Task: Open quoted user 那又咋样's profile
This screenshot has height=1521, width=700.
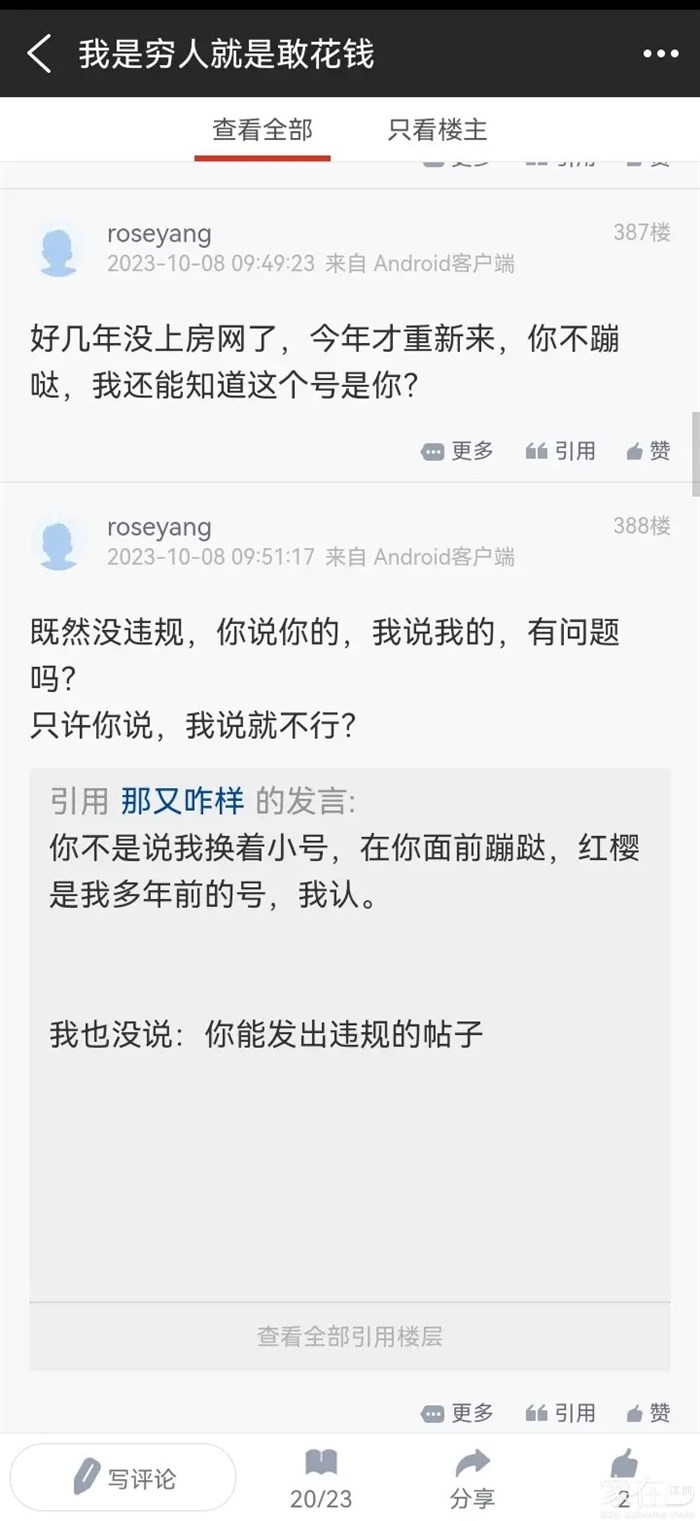Action: (182, 801)
